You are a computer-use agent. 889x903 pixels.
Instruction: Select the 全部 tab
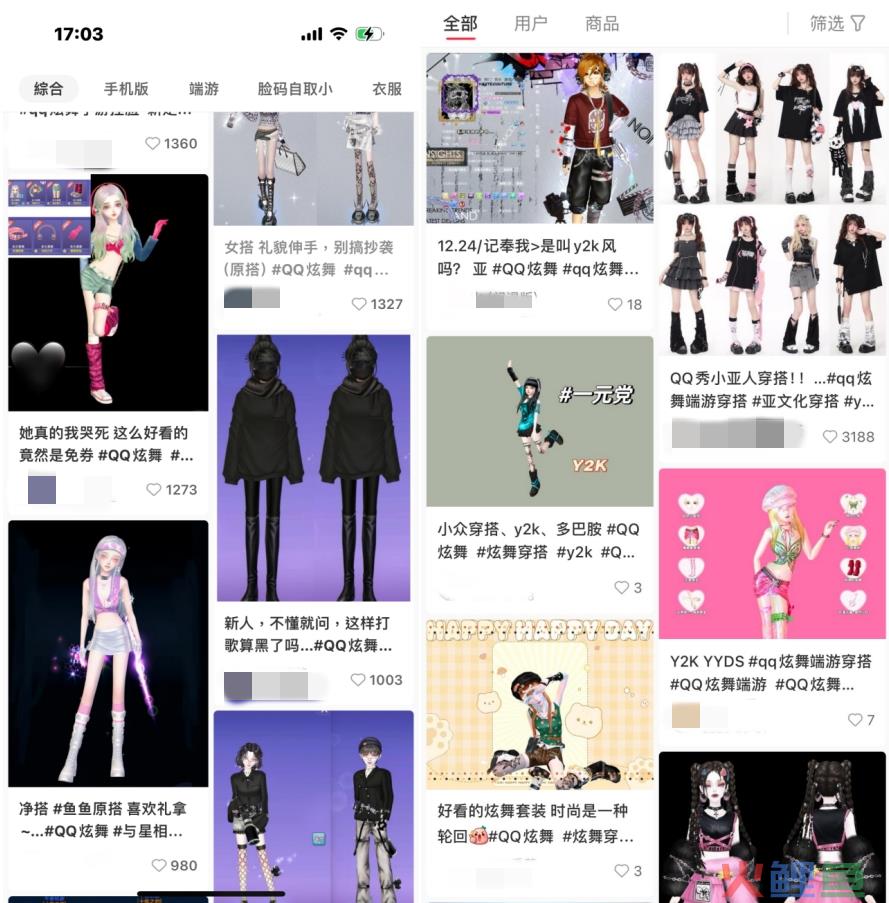tap(460, 23)
